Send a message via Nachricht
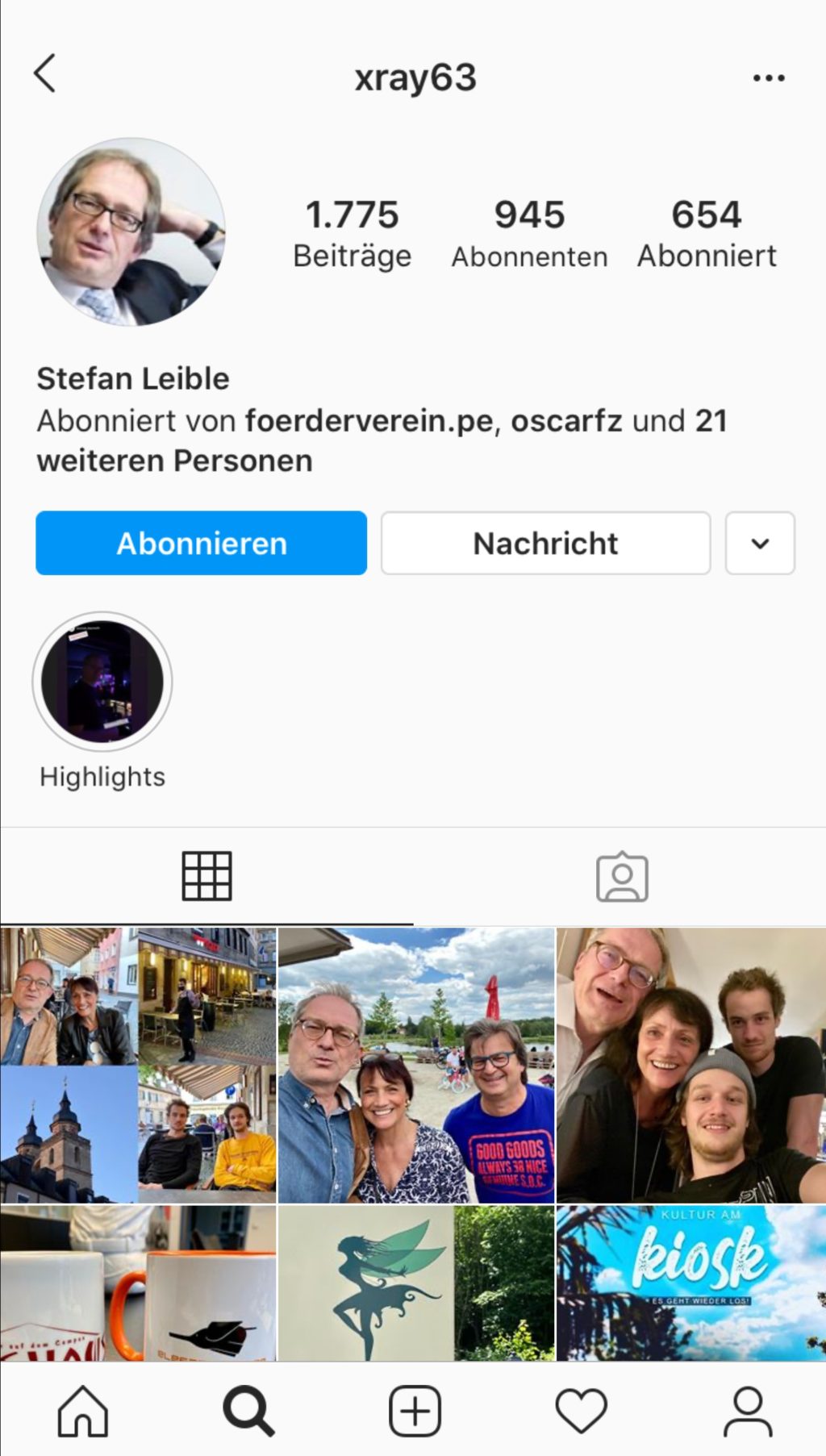Image resolution: width=826 pixels, height=1456 pixels. 545,543
